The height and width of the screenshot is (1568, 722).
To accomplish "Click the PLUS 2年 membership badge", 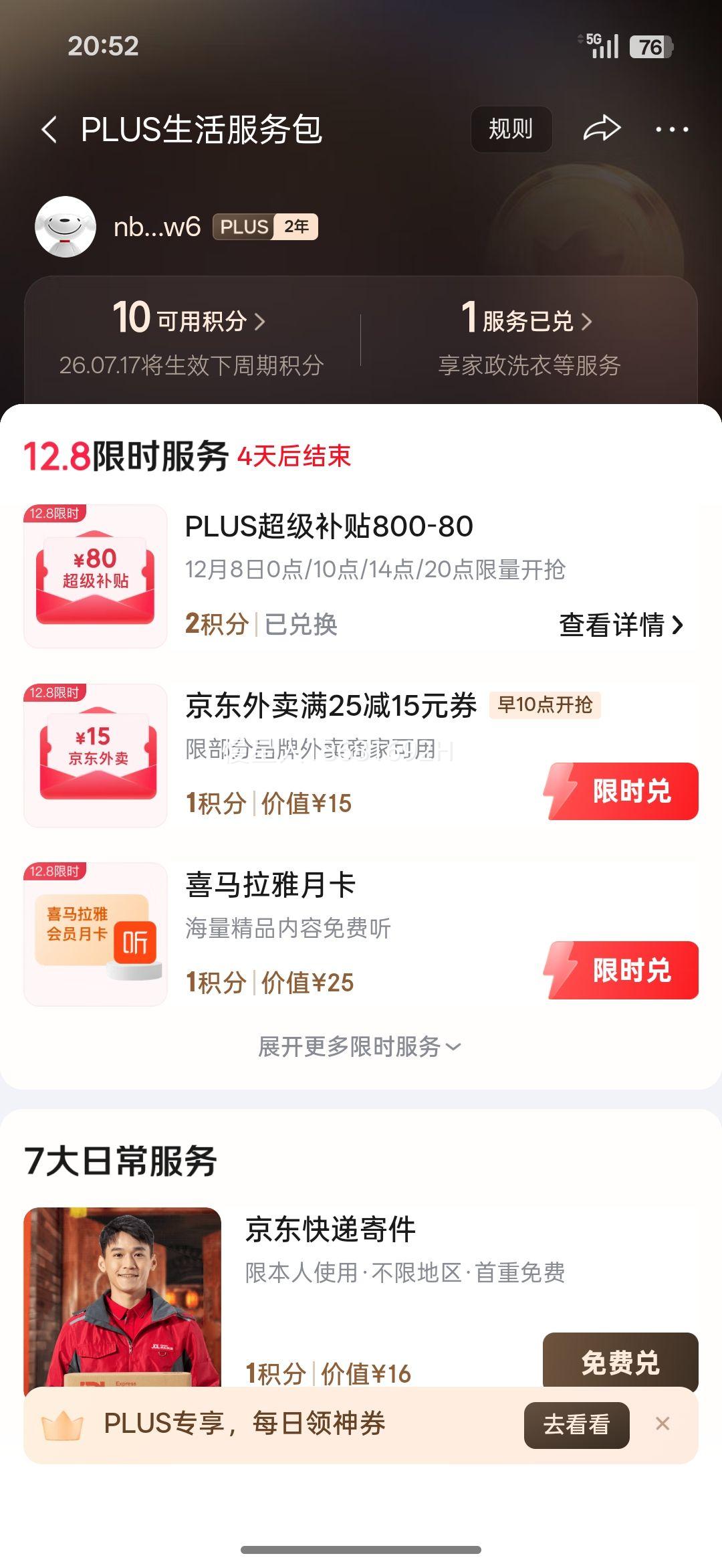I will click(266, 227).
